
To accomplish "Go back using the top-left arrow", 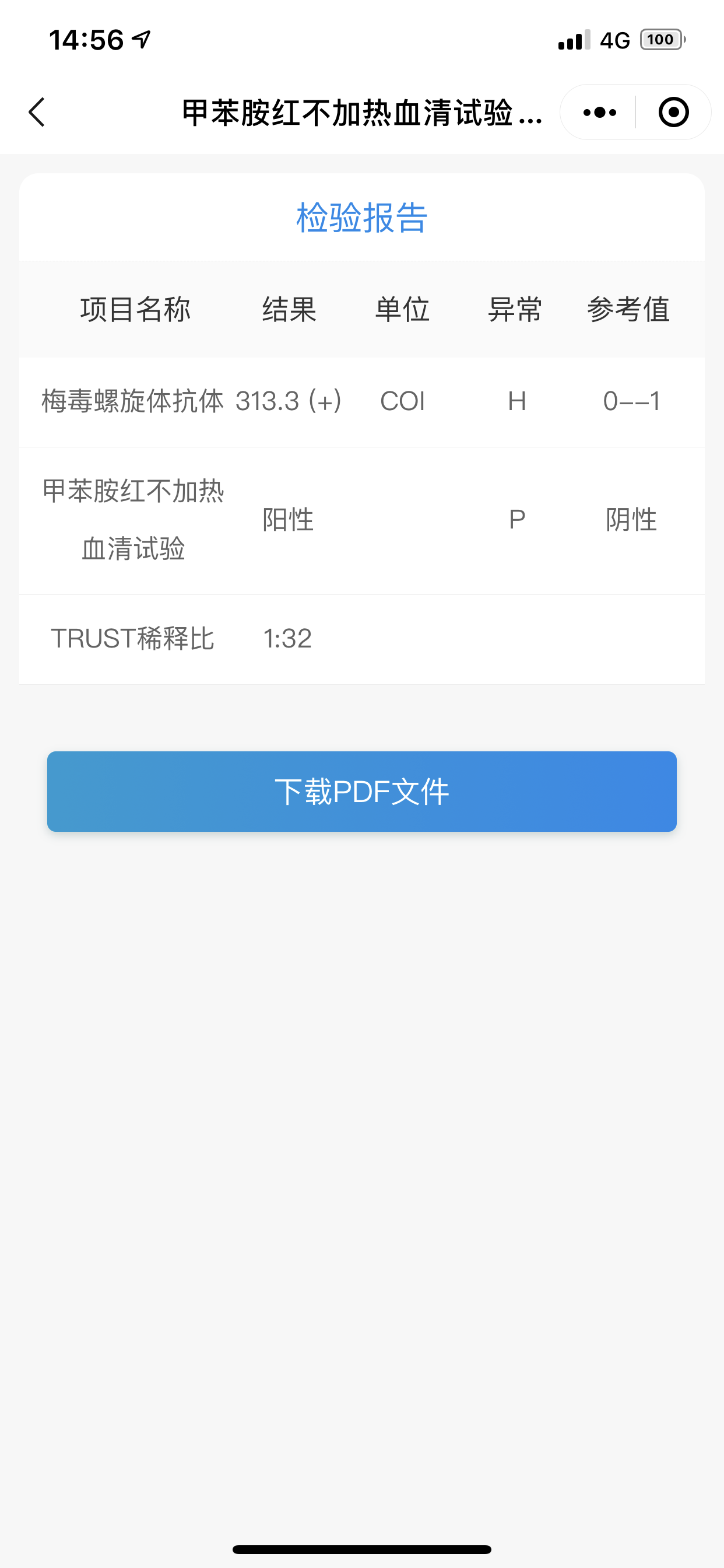I will [37, 113].
